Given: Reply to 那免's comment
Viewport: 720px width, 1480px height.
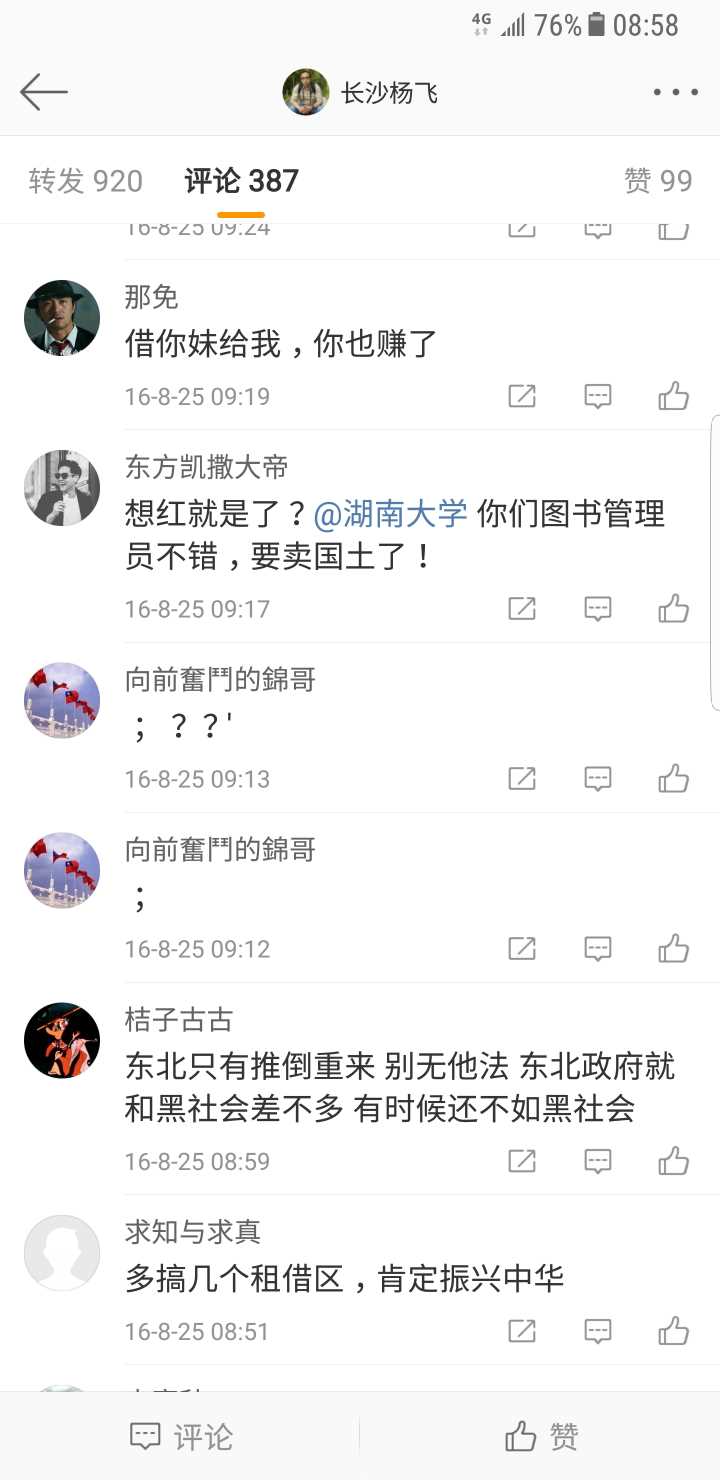Looking at the screenshot, I should coord(598,397).
